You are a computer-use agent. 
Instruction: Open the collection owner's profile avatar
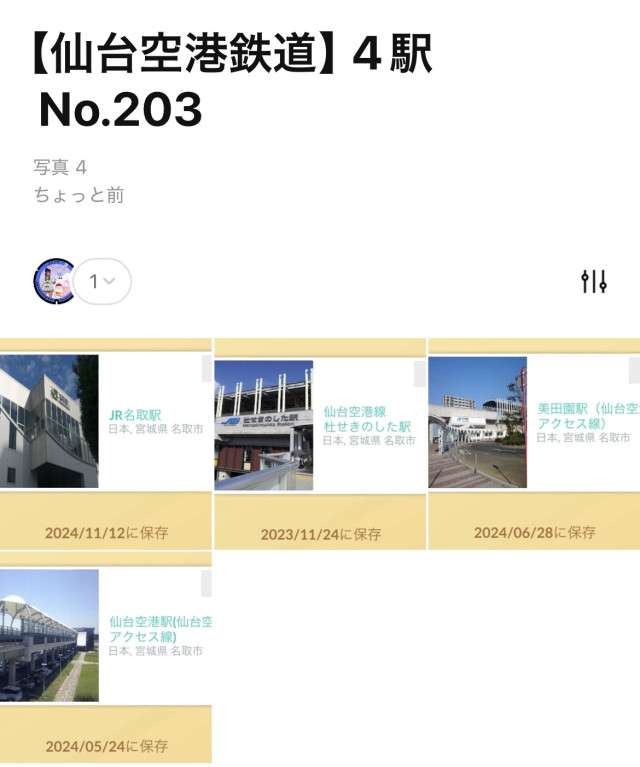(54, 281)
